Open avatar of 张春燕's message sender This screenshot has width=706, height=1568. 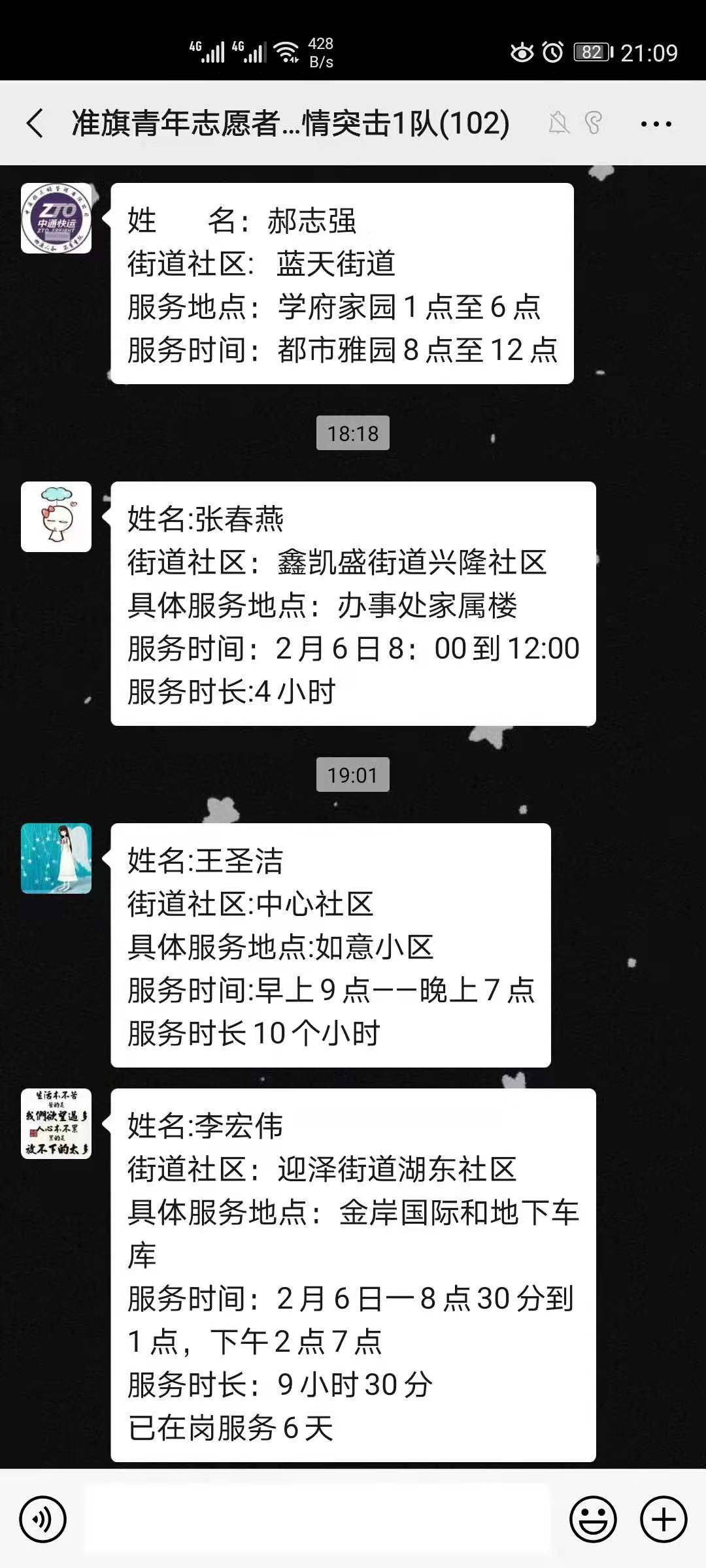(56, 517)
